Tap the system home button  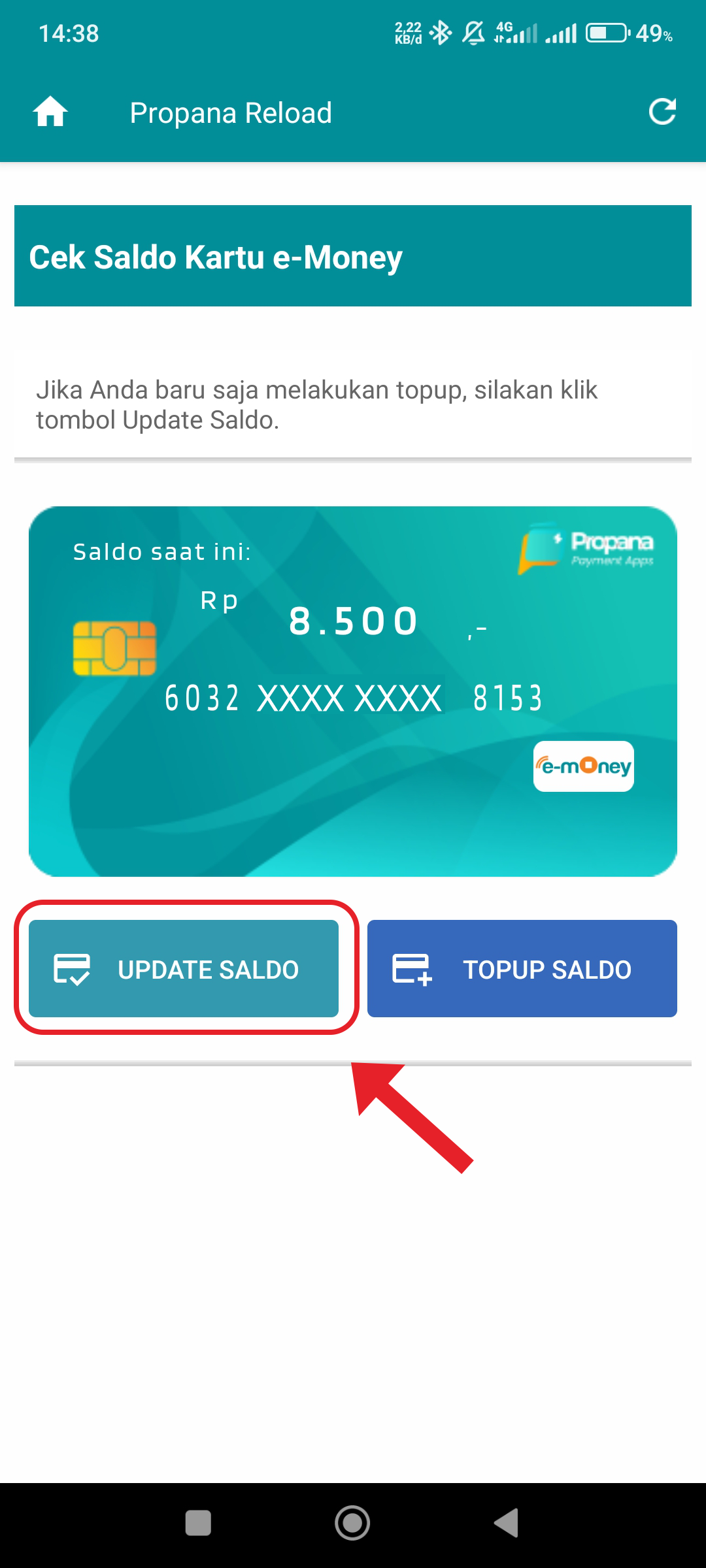pos(352,1523)
